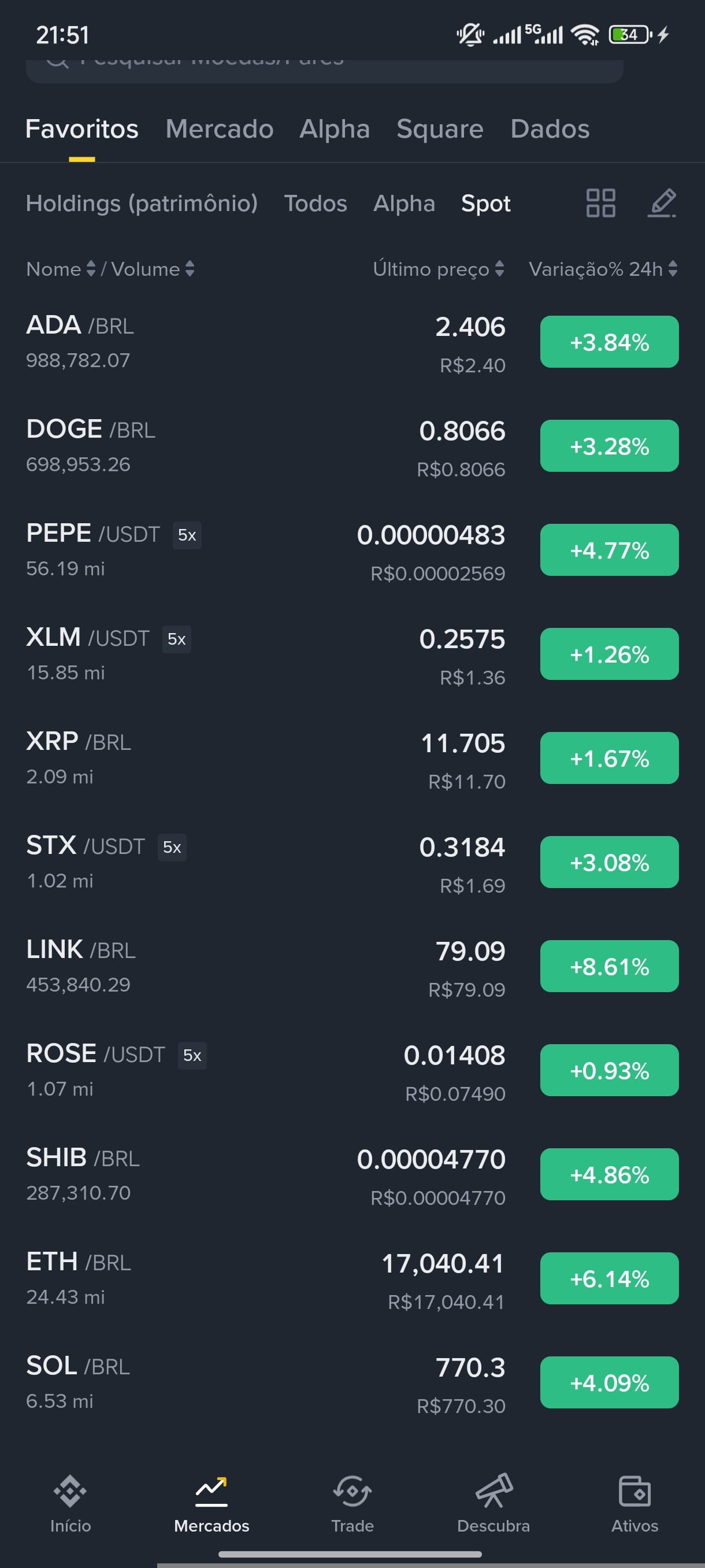The width and height of the screenshot is (705, 1568).
Task: Sort list by Volume
Action: (153, 269)
